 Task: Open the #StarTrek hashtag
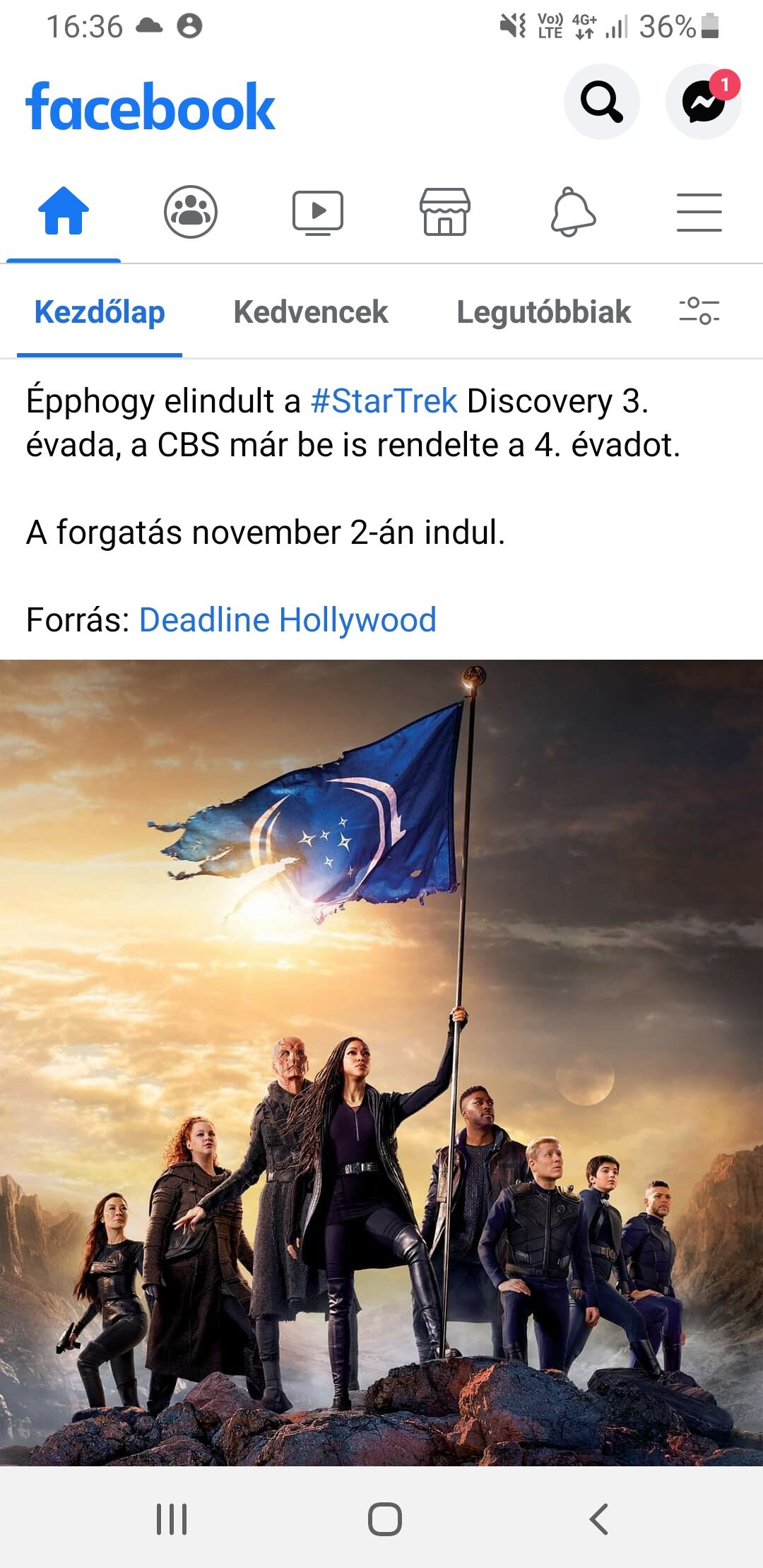(384, 401)
